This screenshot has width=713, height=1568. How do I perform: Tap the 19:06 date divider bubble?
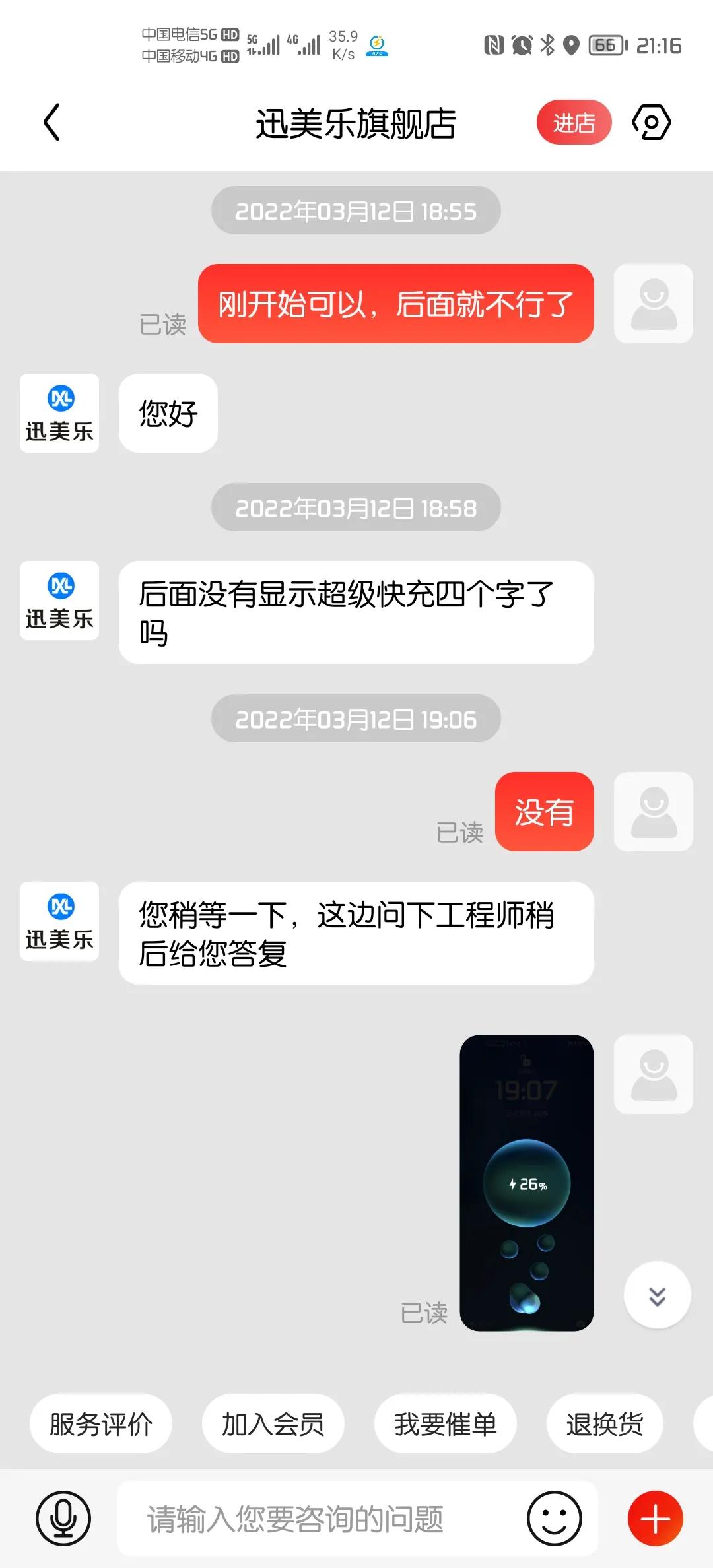pyautogui.click(x=356, y=719)
